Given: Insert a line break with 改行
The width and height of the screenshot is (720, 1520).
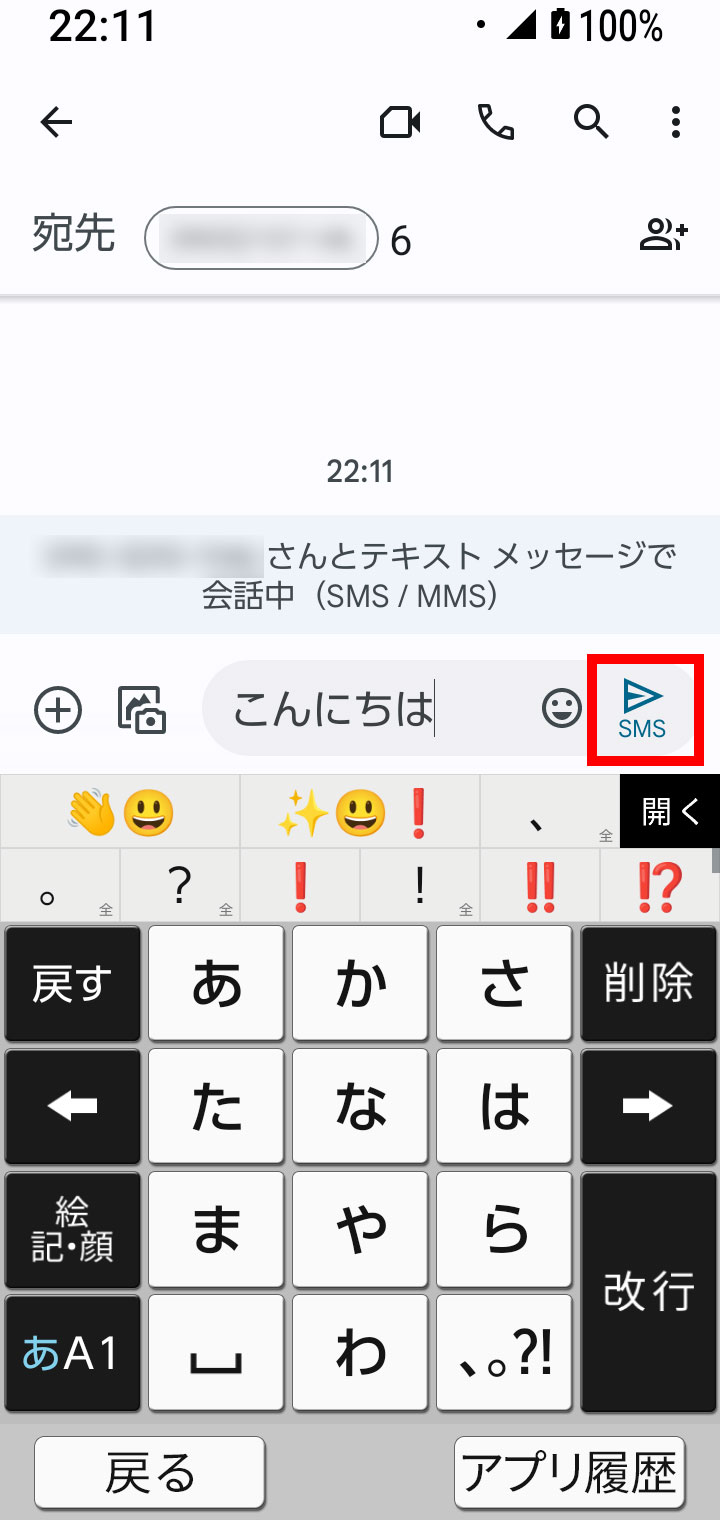Looking at the screenshot, I should (x=649, y=1292).
